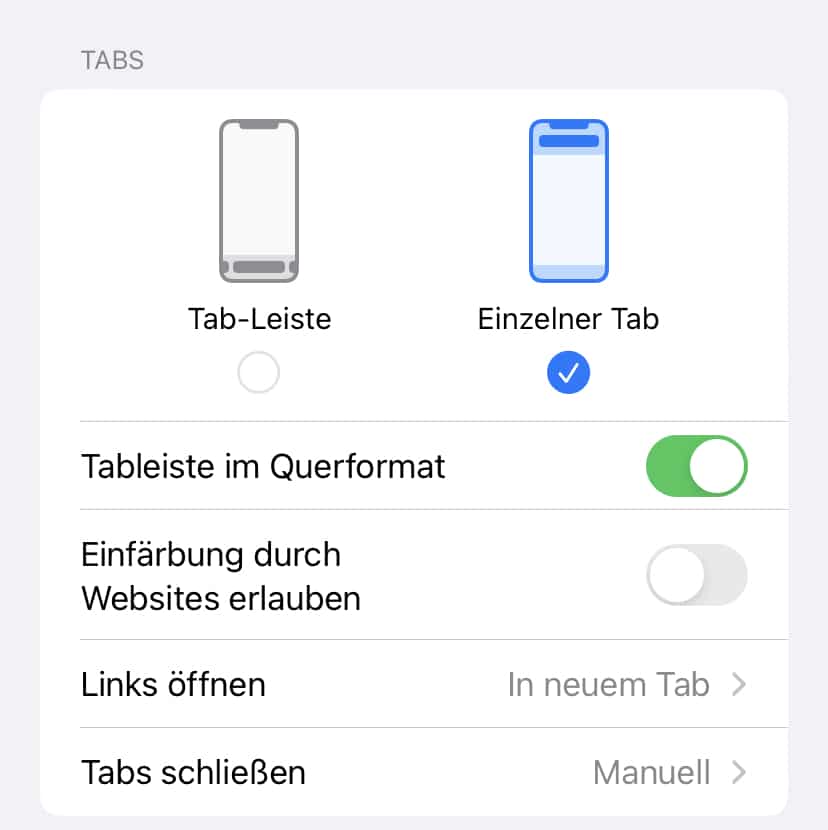Select the Tab-Leiste layout option
Image resolution: width=828 pixels, height=830 pixels.
(259, 373)
